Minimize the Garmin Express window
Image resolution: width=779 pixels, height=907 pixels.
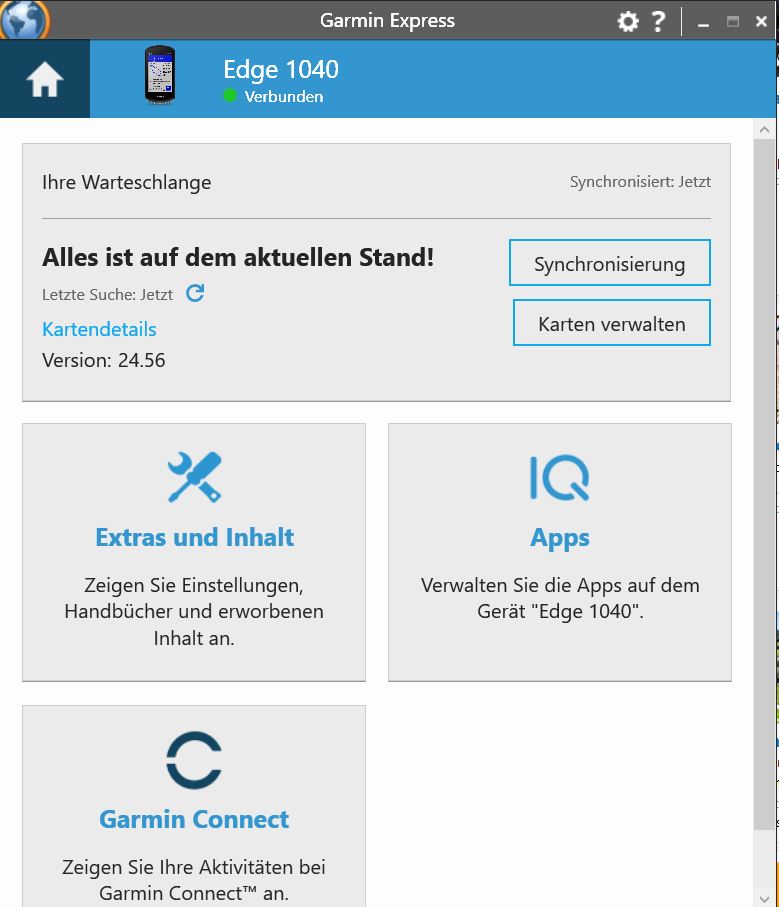click(x=705, y=22)
